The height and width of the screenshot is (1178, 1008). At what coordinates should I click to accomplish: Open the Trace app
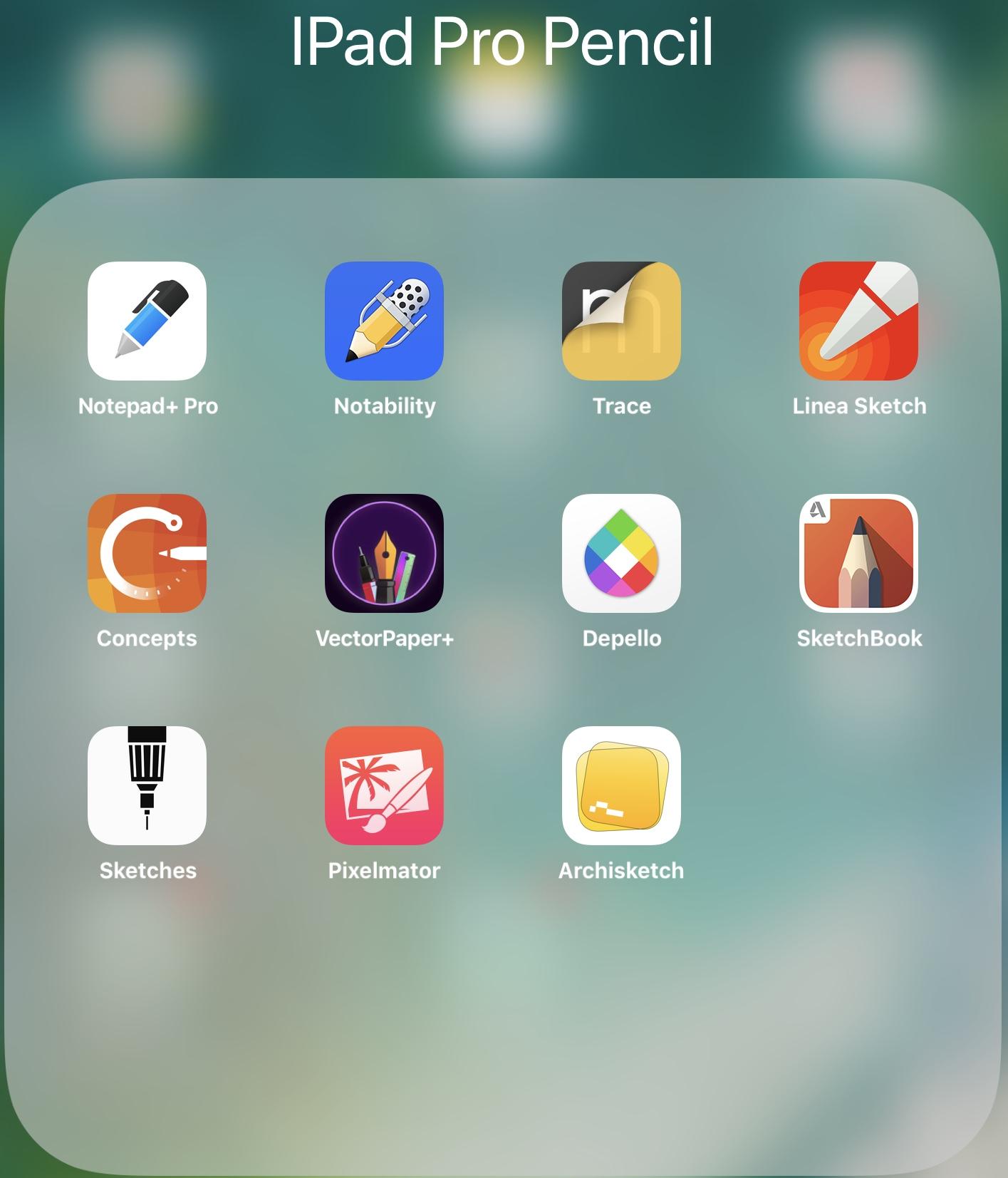click(x=621, y=321)
